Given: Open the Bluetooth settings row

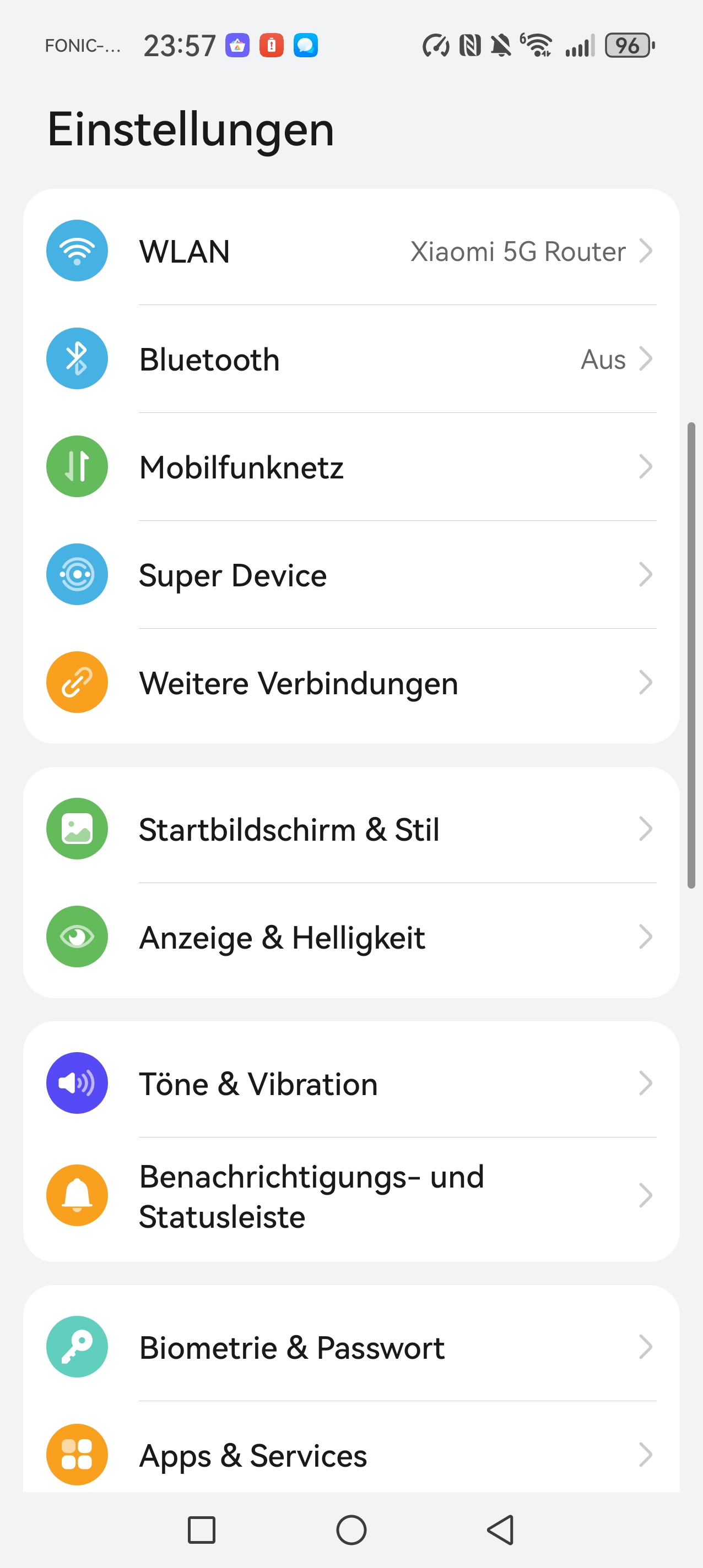Looking at the screenshot, I should click(x=351, y=359).
